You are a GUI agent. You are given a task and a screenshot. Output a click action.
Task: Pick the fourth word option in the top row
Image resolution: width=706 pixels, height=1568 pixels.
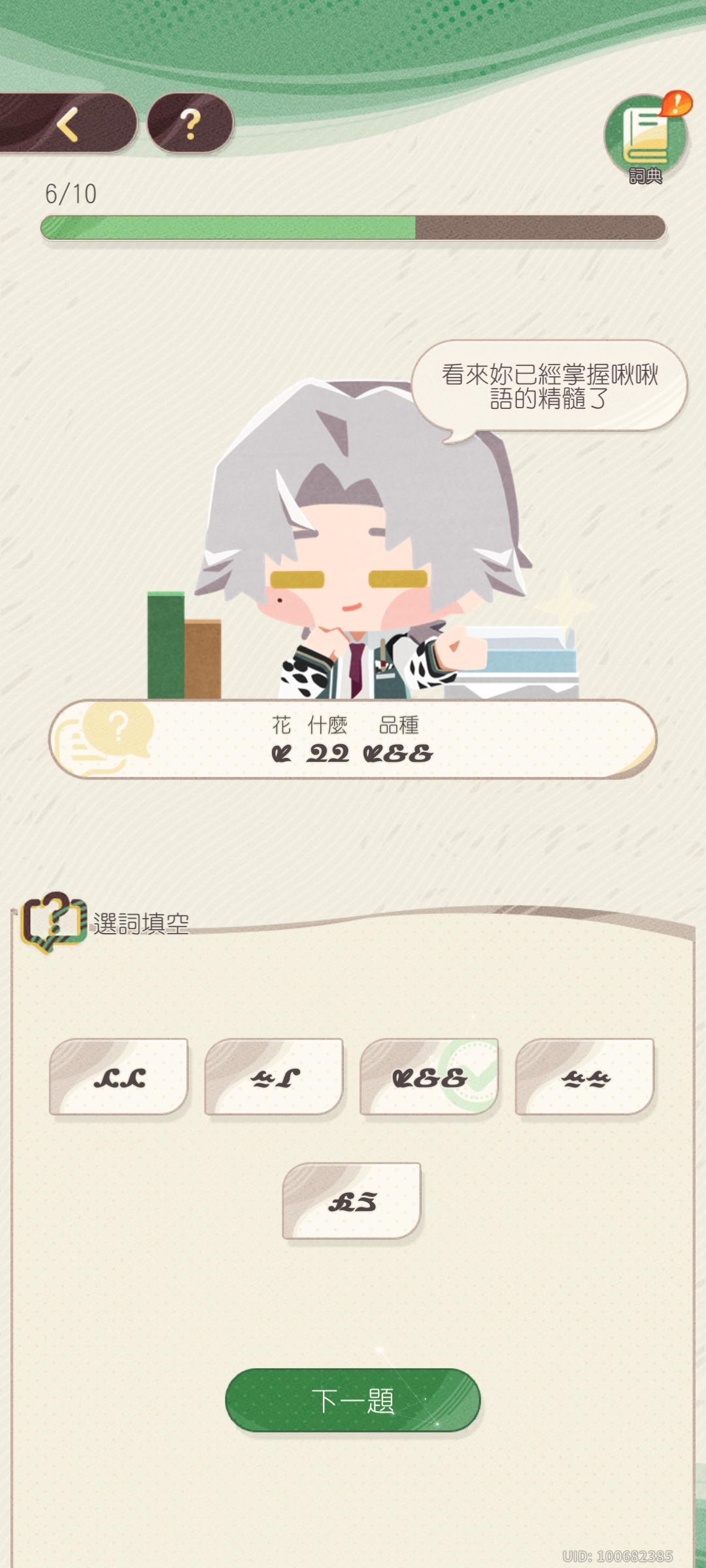585,1077
